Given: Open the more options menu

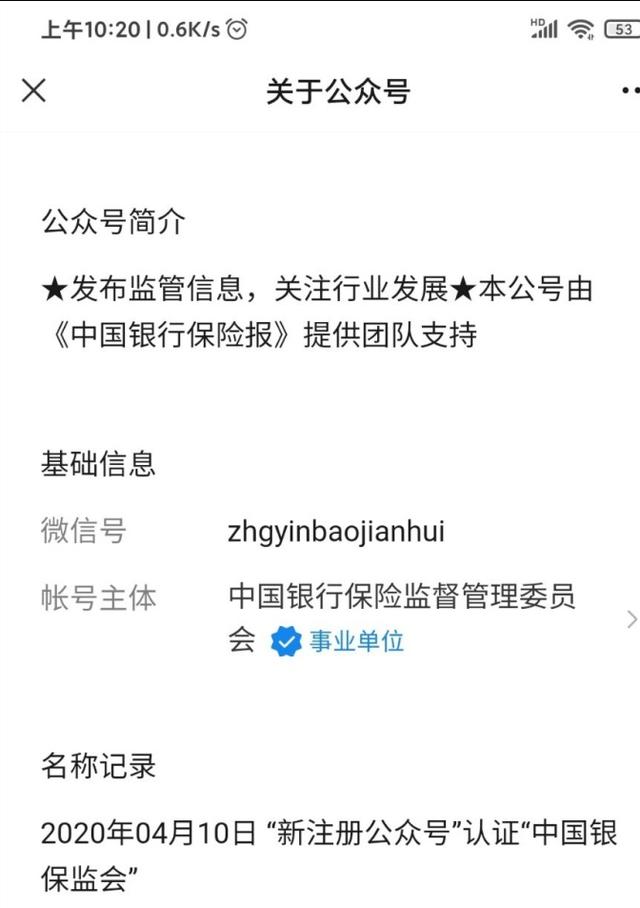Looking at the screenshot, I should click(628, 91).
